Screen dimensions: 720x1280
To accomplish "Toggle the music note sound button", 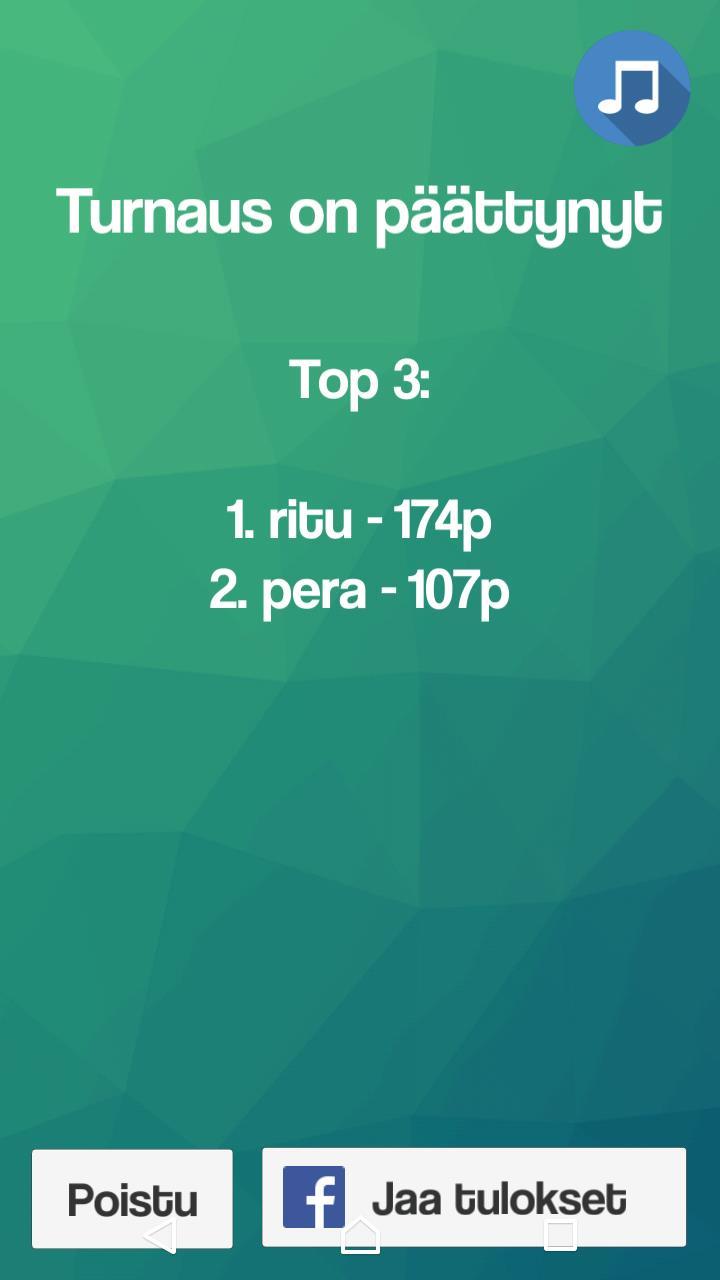I will [632, 88].
